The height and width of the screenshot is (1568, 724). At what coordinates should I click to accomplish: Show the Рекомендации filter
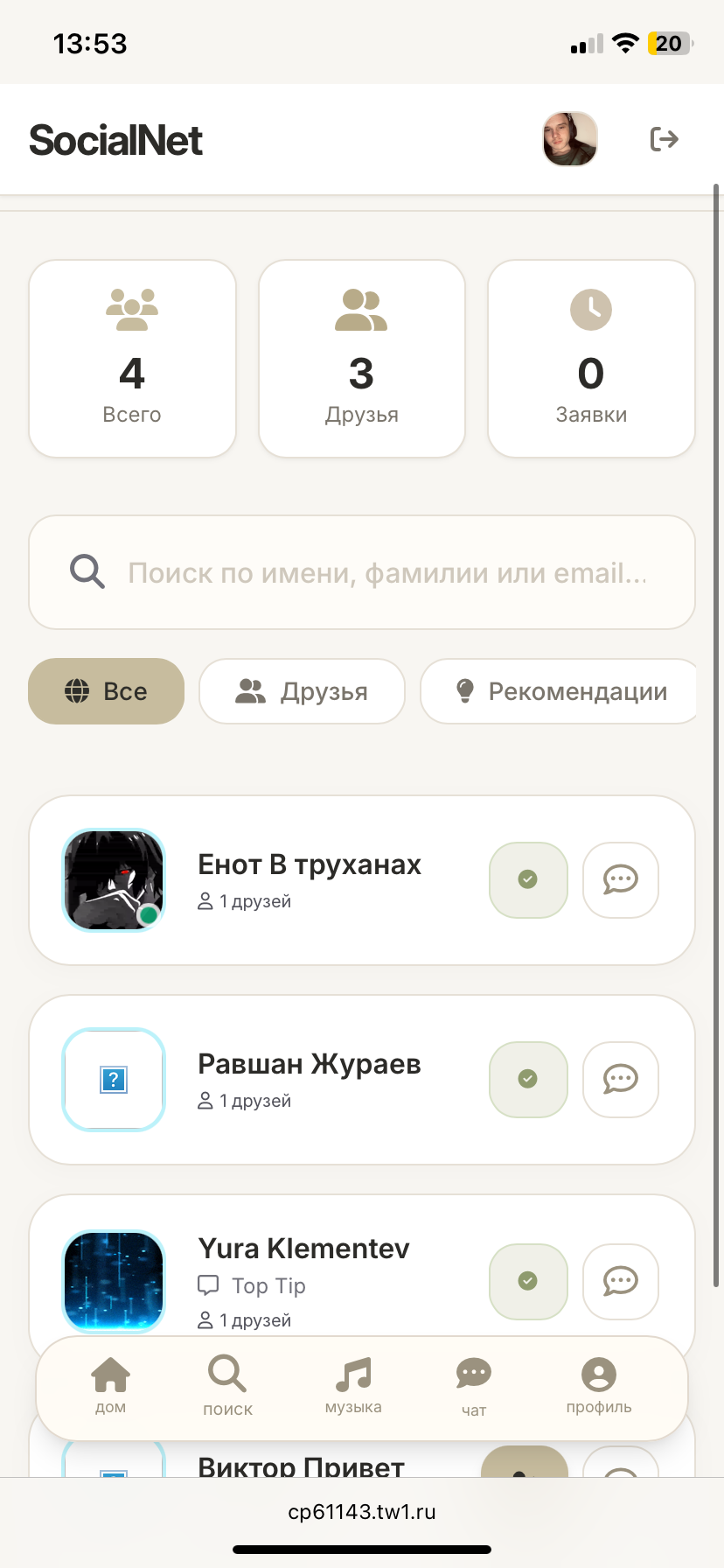coord(560,691)
